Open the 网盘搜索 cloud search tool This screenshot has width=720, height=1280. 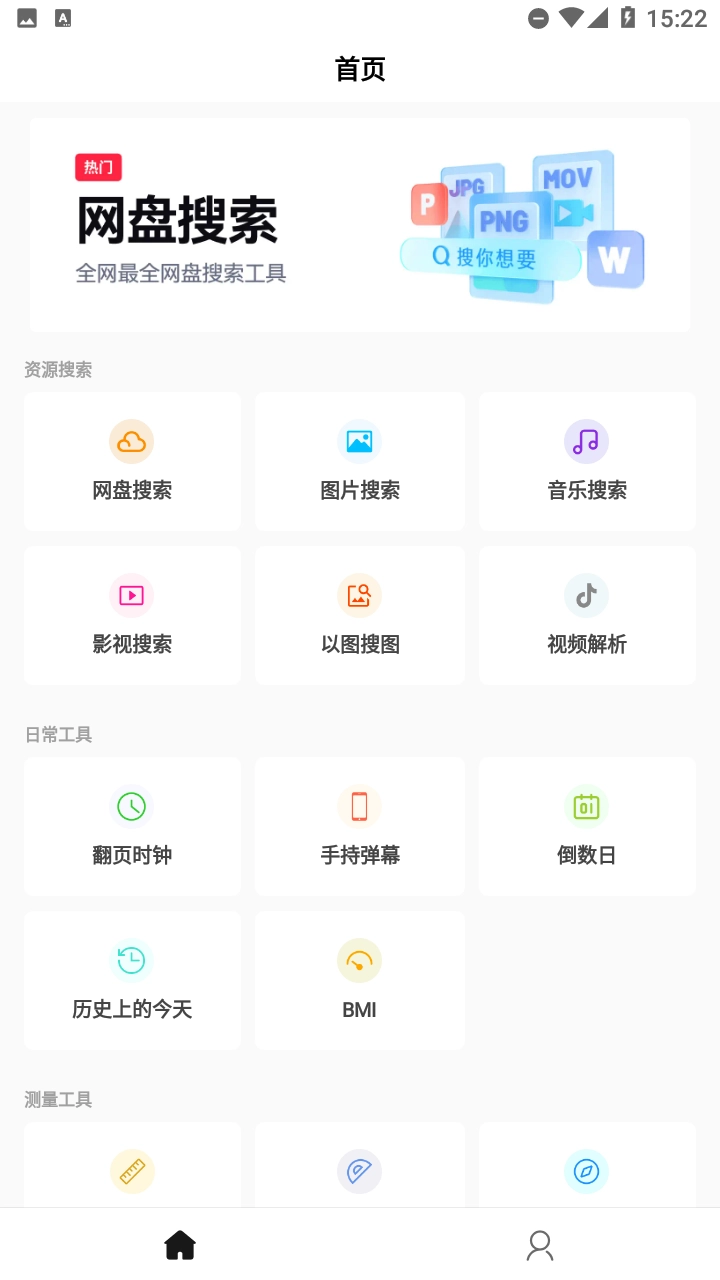(132, 461)
